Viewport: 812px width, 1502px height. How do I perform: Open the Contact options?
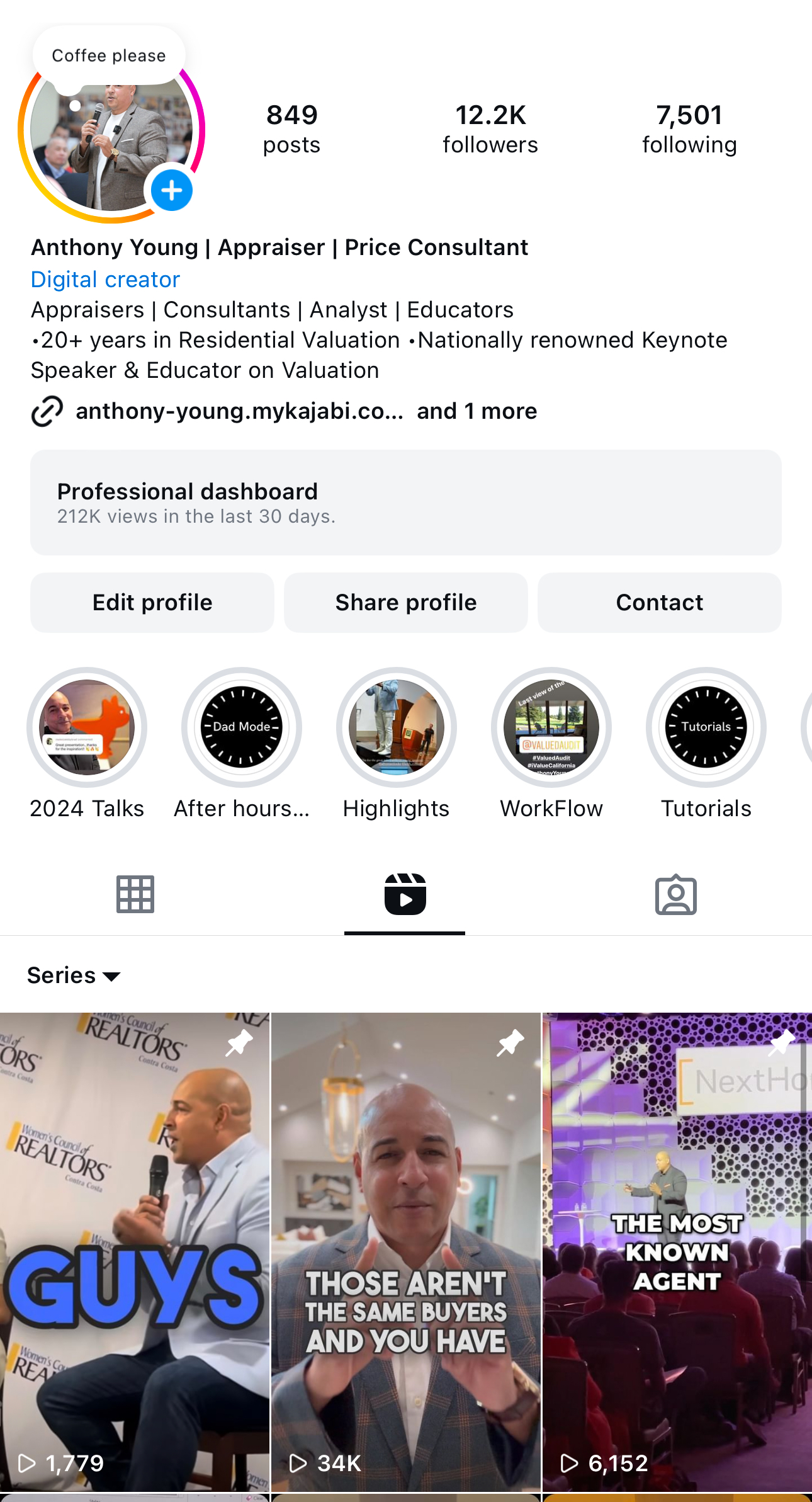660,603
